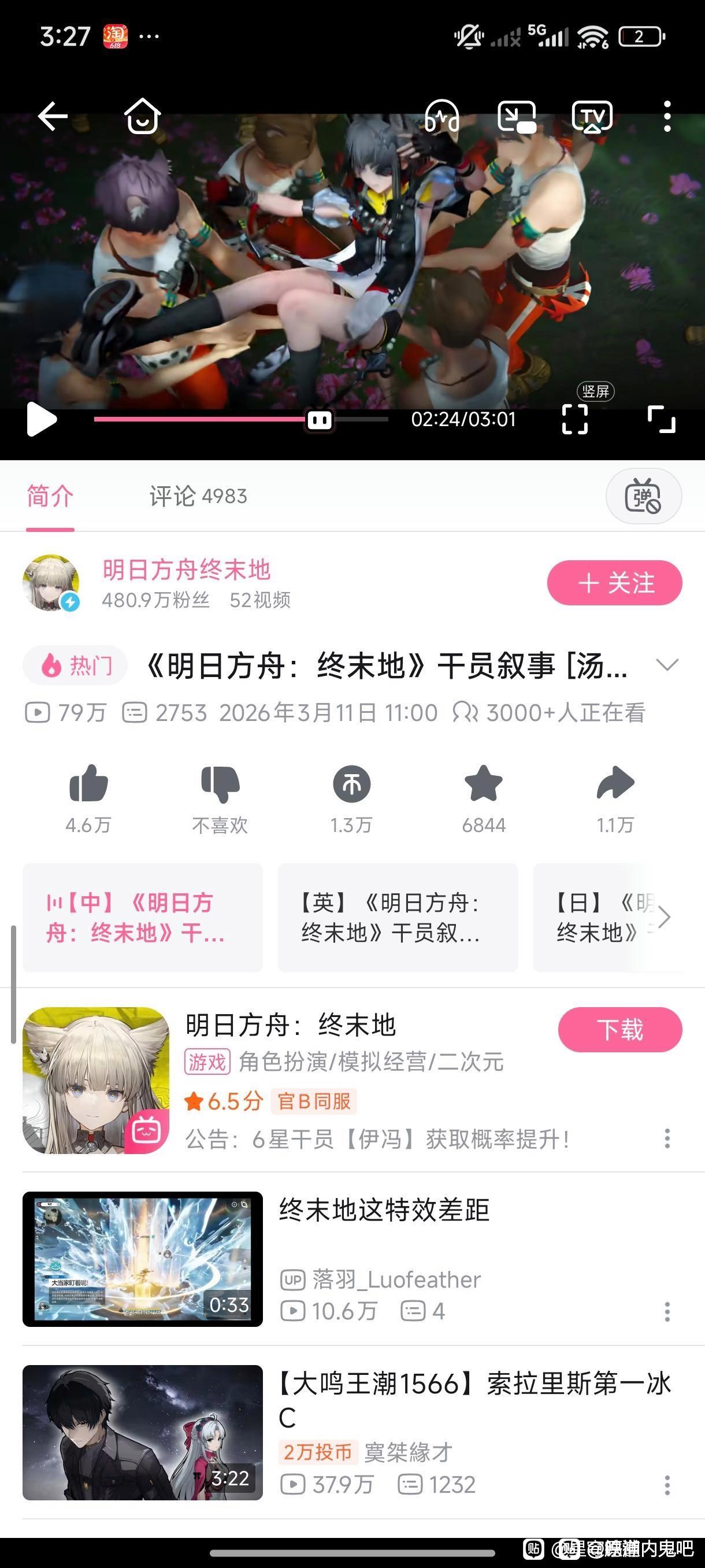The width and height of the screenshot is (705, 1568).
Task: Download the 明日方舟：终末地 game
Action: (620, 1029)
